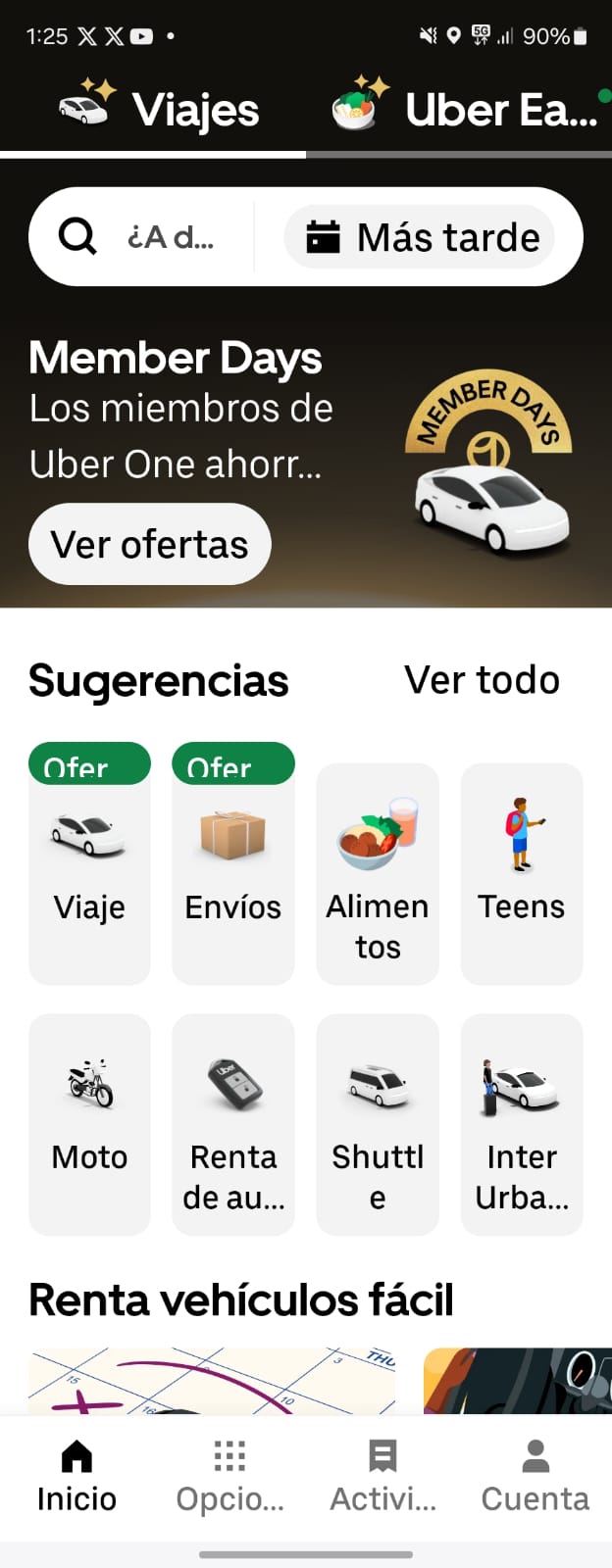The height and width of the screenshot is (1568, 612).
Task: Open Ver todo suggestions
Action: pyautogui.click(x=482, y=679)
